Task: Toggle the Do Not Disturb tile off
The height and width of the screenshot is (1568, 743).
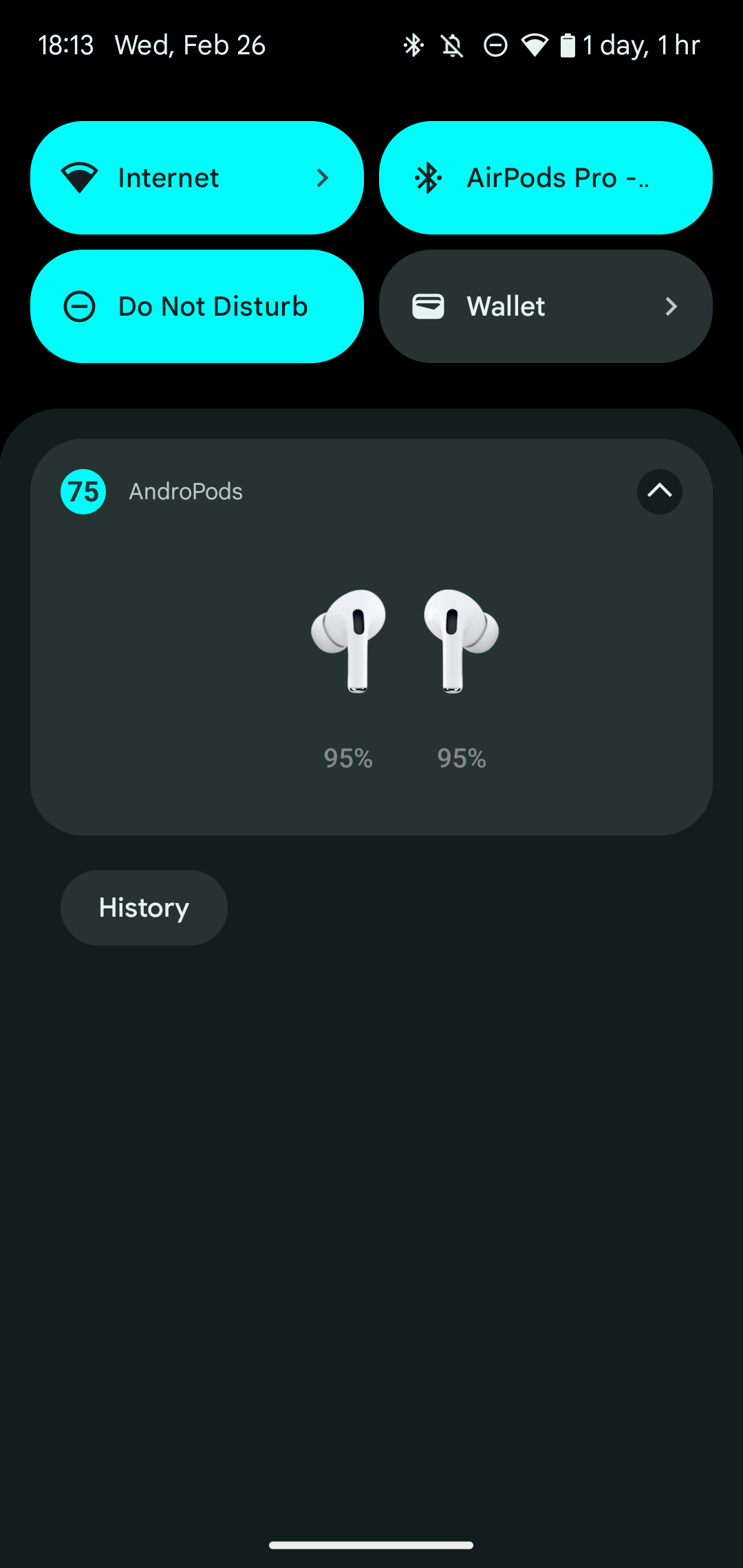Action: (x=196, y=306)
